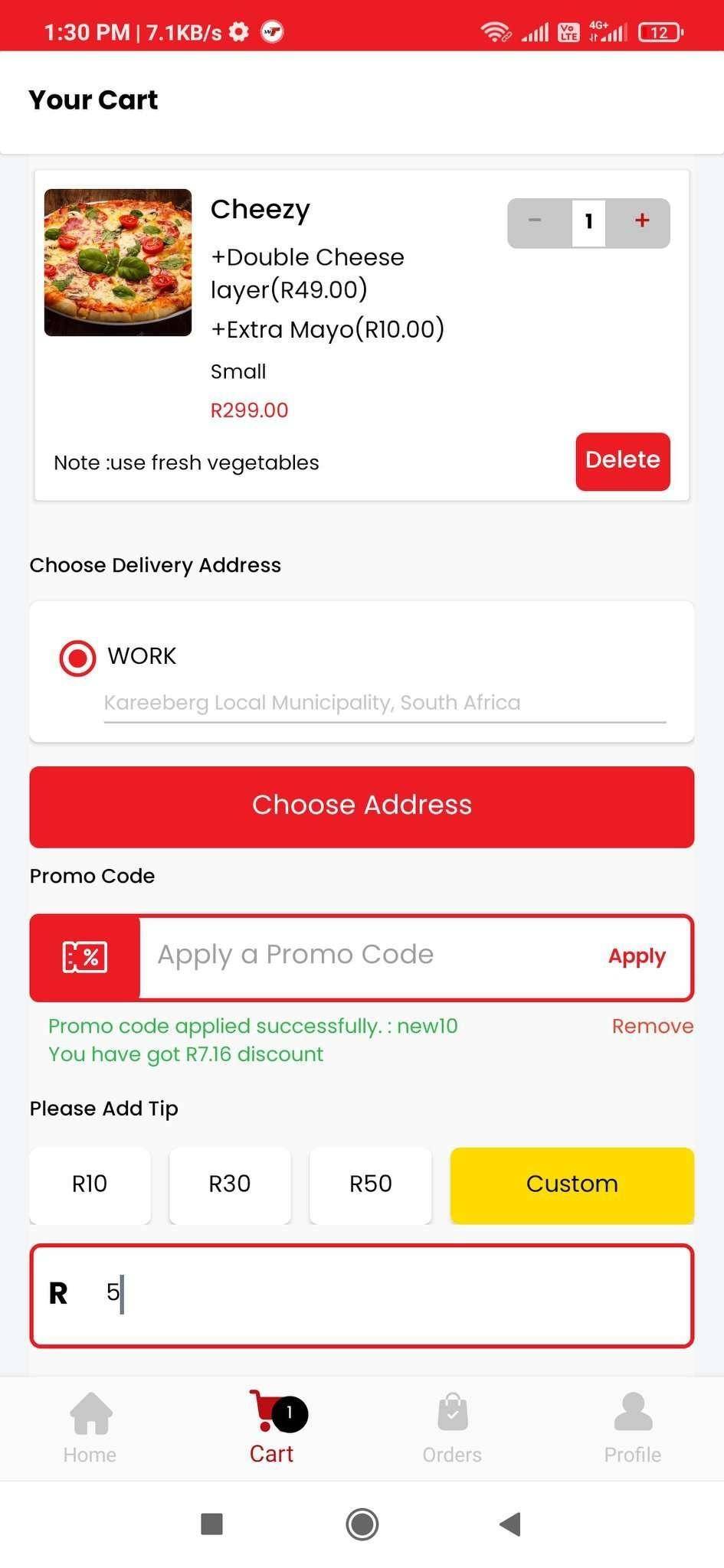Increase the Cheezy pizza quantity

click(641, 221)
